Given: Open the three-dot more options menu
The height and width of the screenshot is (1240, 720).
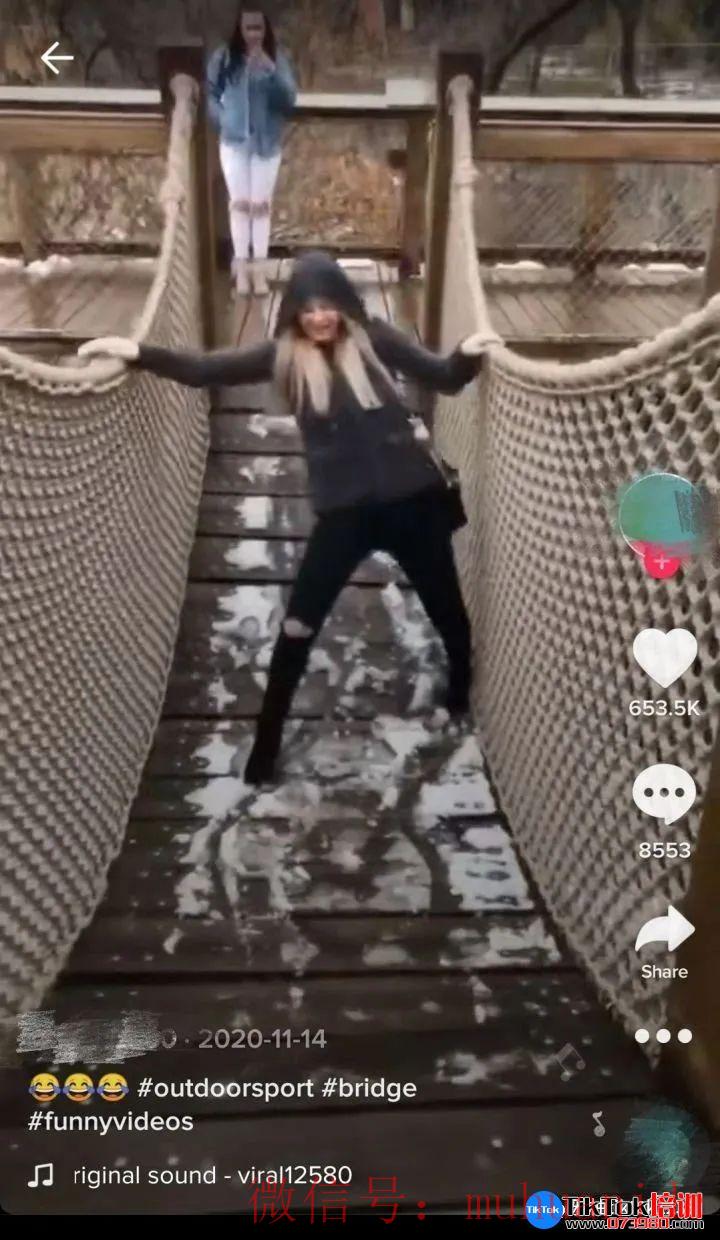Looking at the screenshot, I should (x=664, y=1037).
